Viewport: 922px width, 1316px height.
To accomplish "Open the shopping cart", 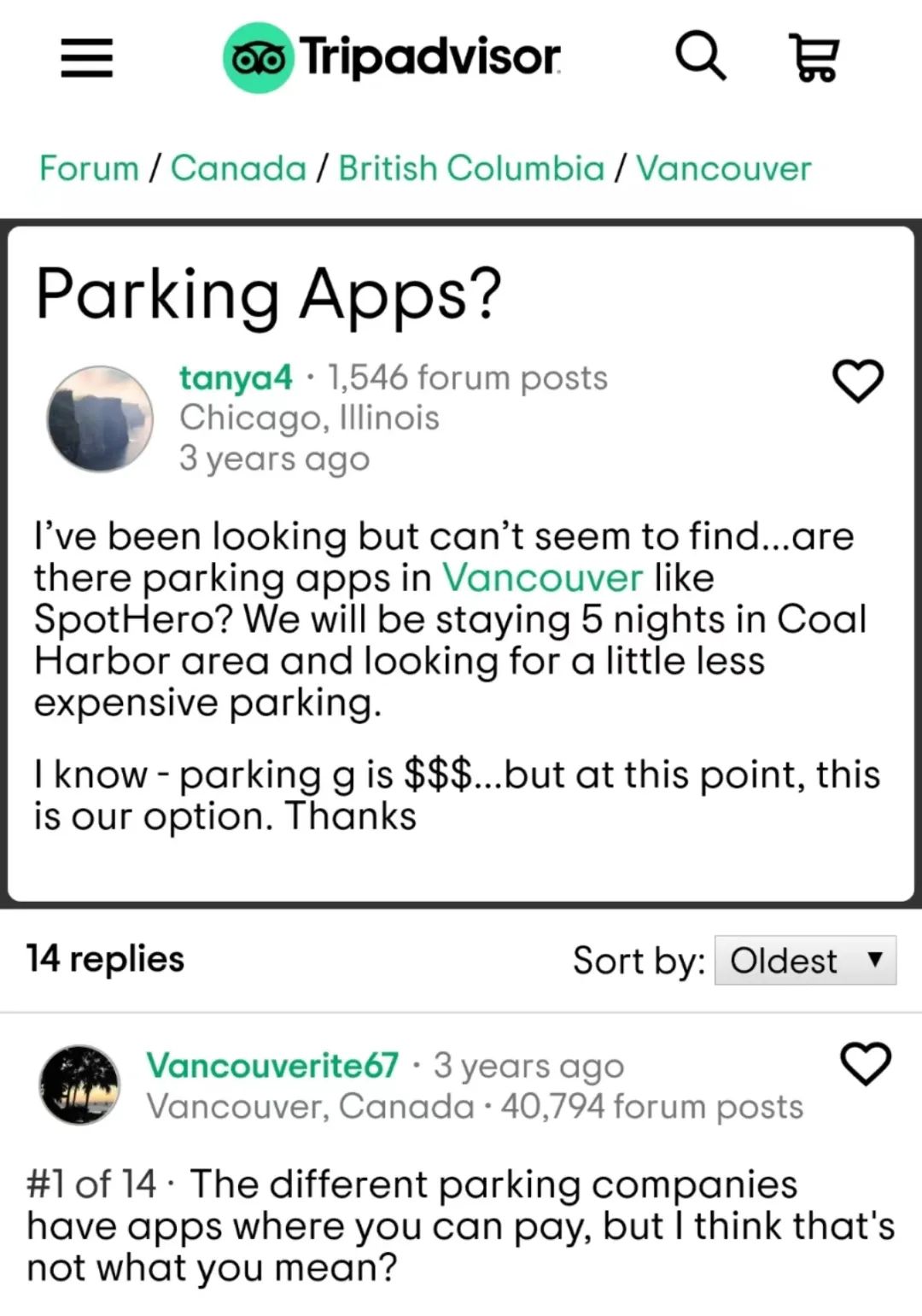I will (x=814, y=57).
